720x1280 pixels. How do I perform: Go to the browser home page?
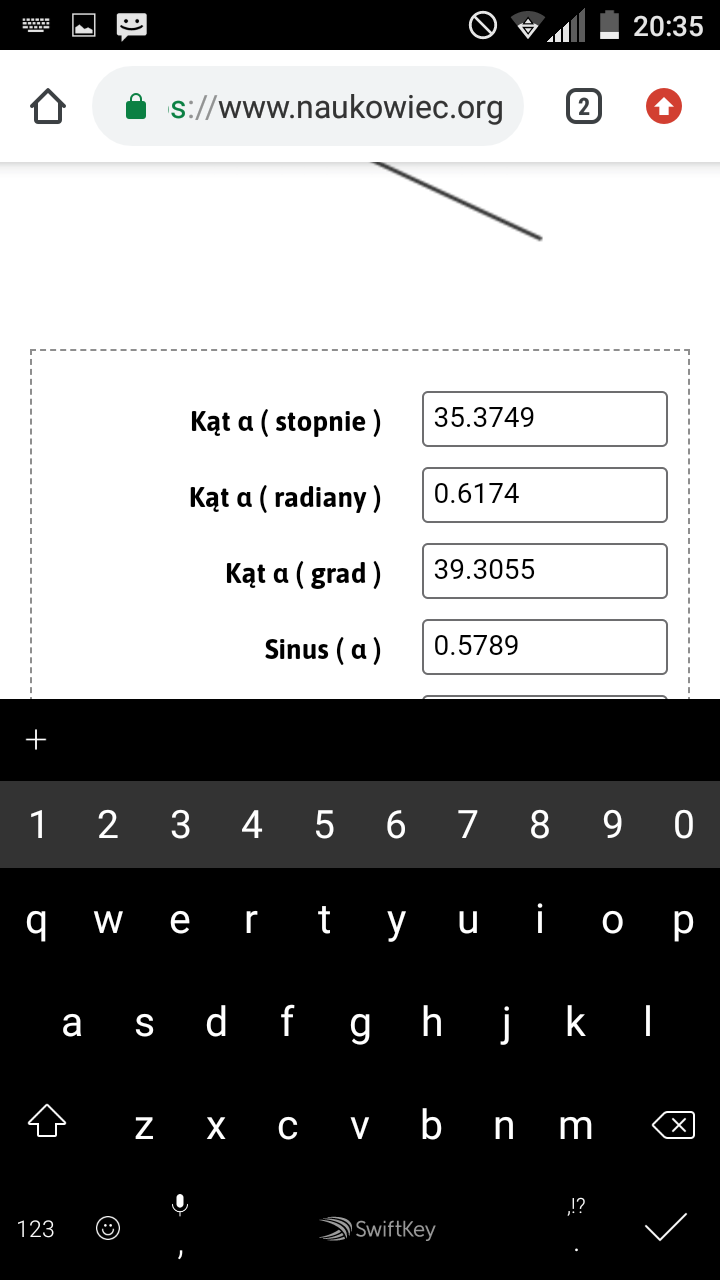point(48,106)
